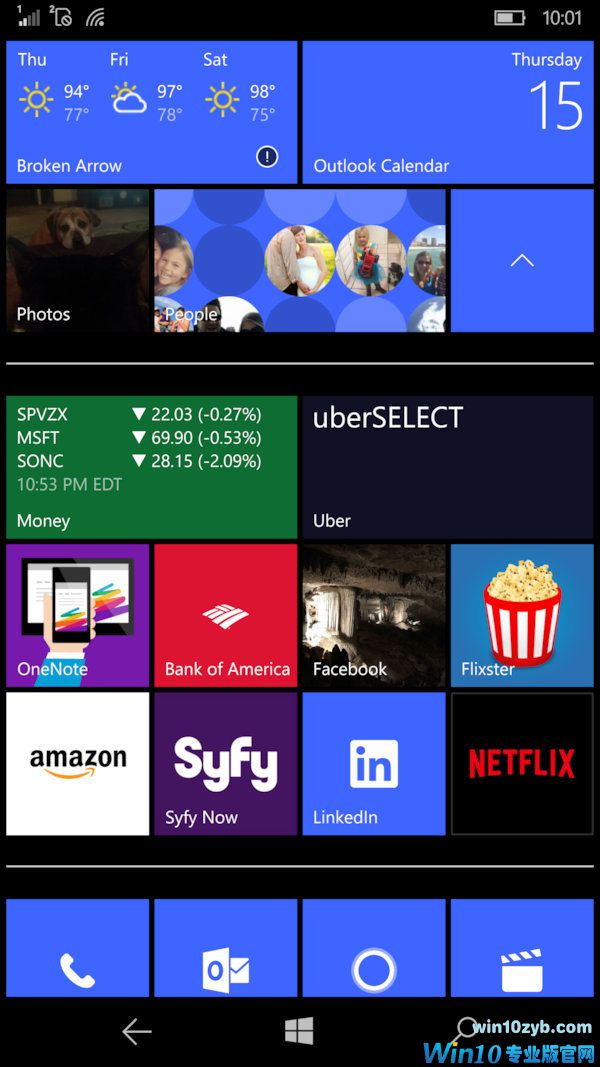Open the Money stocks tile
This screenshot has height=1067, width=600.
click(151, 467)
